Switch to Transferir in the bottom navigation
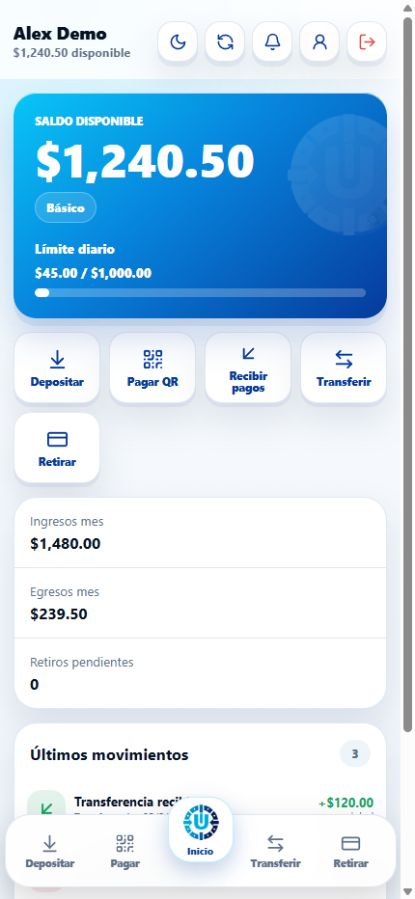The width and height of the screenshot is (415, 899). tap(275, 851)
